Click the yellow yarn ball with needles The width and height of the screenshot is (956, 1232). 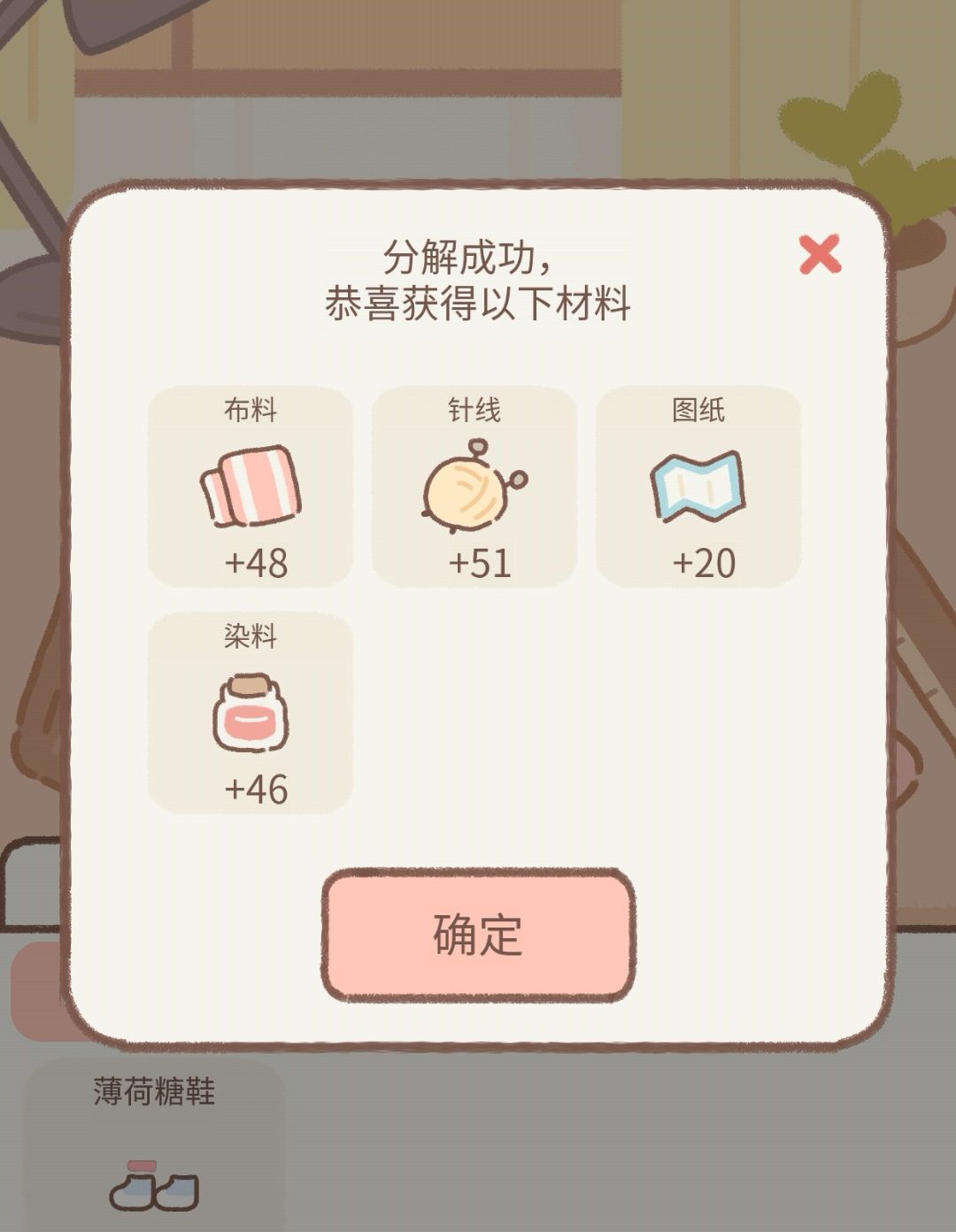click(x=474, y=488)
